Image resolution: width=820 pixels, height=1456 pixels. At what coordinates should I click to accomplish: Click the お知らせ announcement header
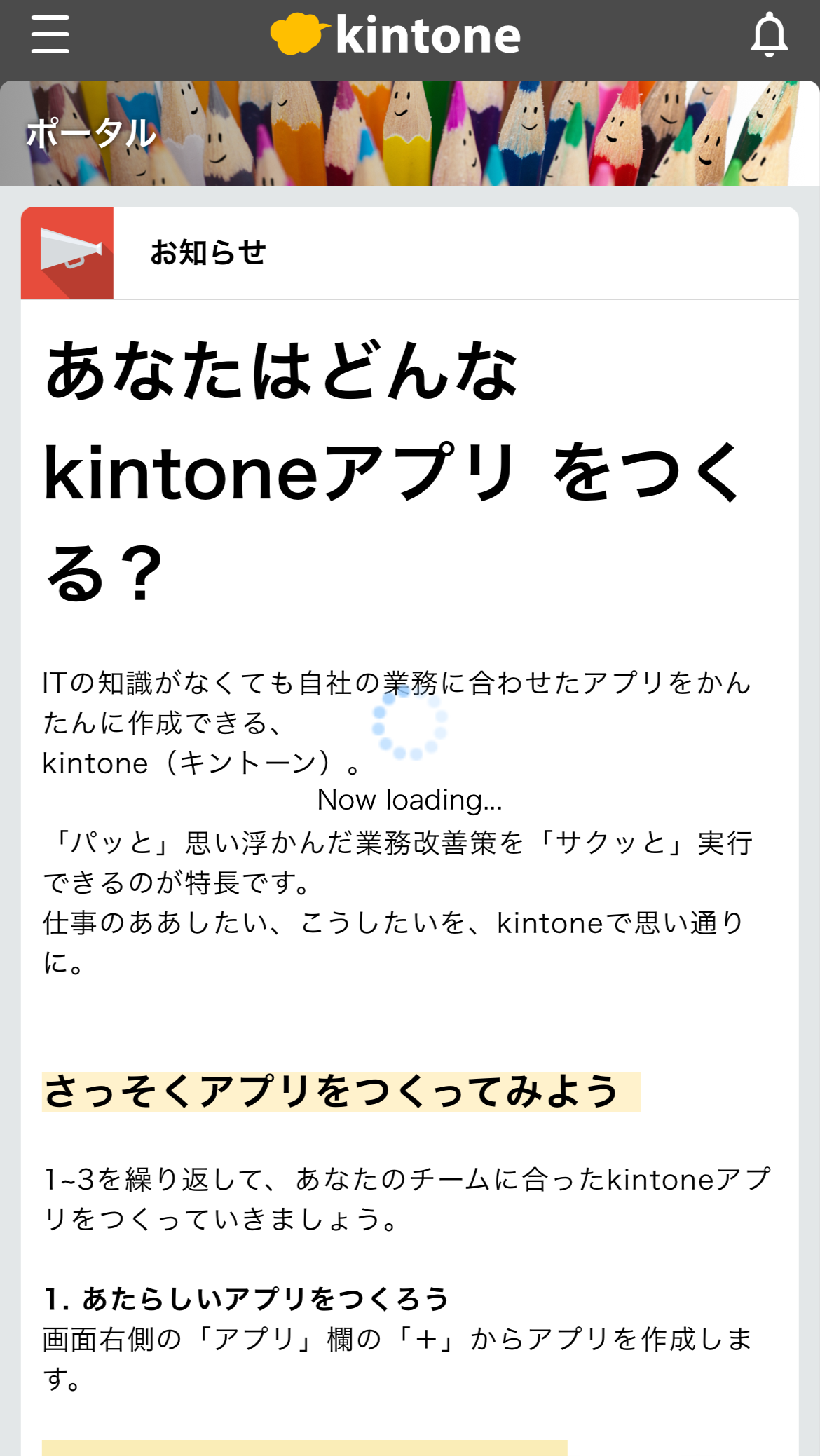click(x=210, y=254)
